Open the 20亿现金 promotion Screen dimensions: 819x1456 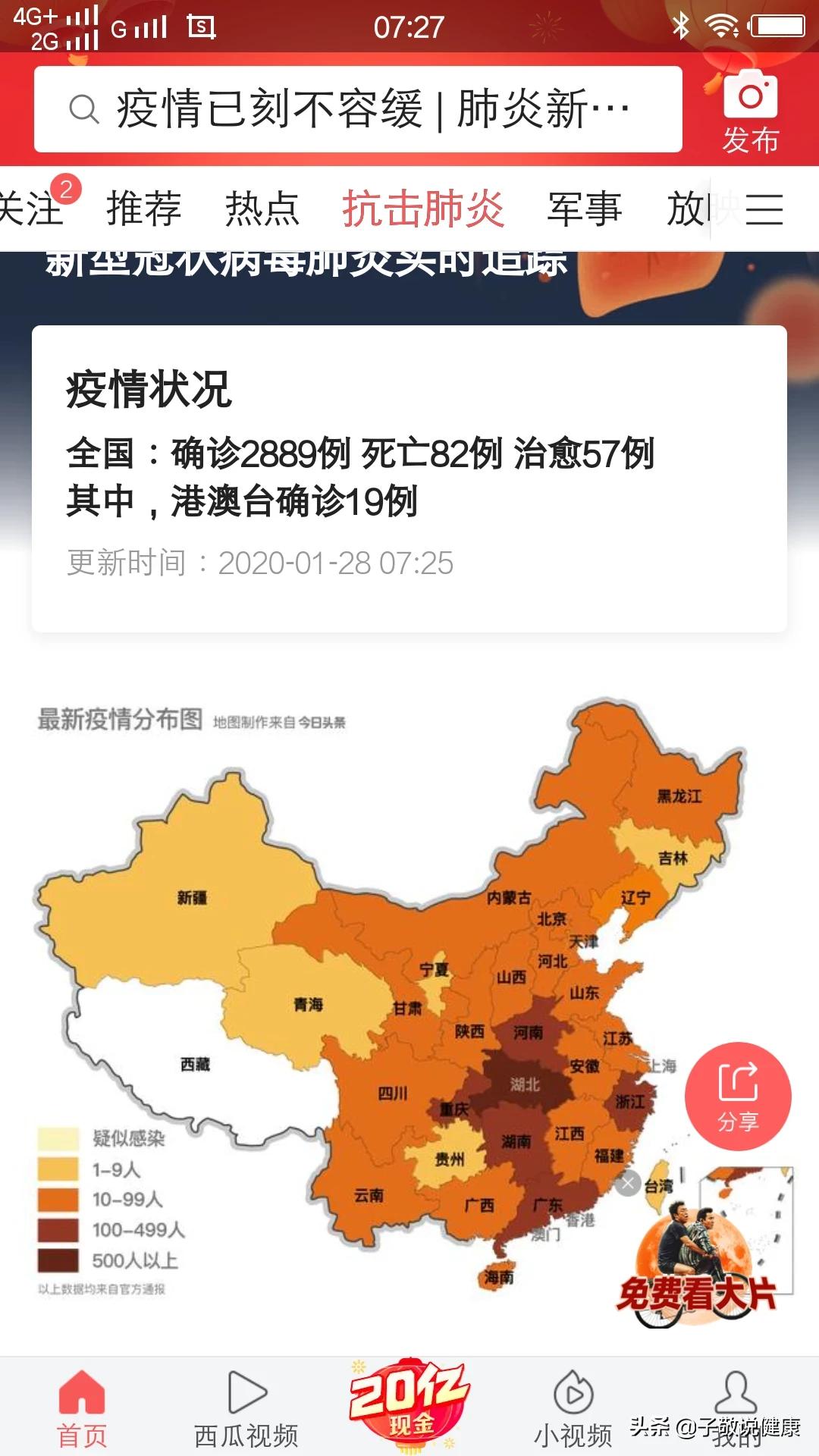pyautogui.click(x=409, y=1403)
